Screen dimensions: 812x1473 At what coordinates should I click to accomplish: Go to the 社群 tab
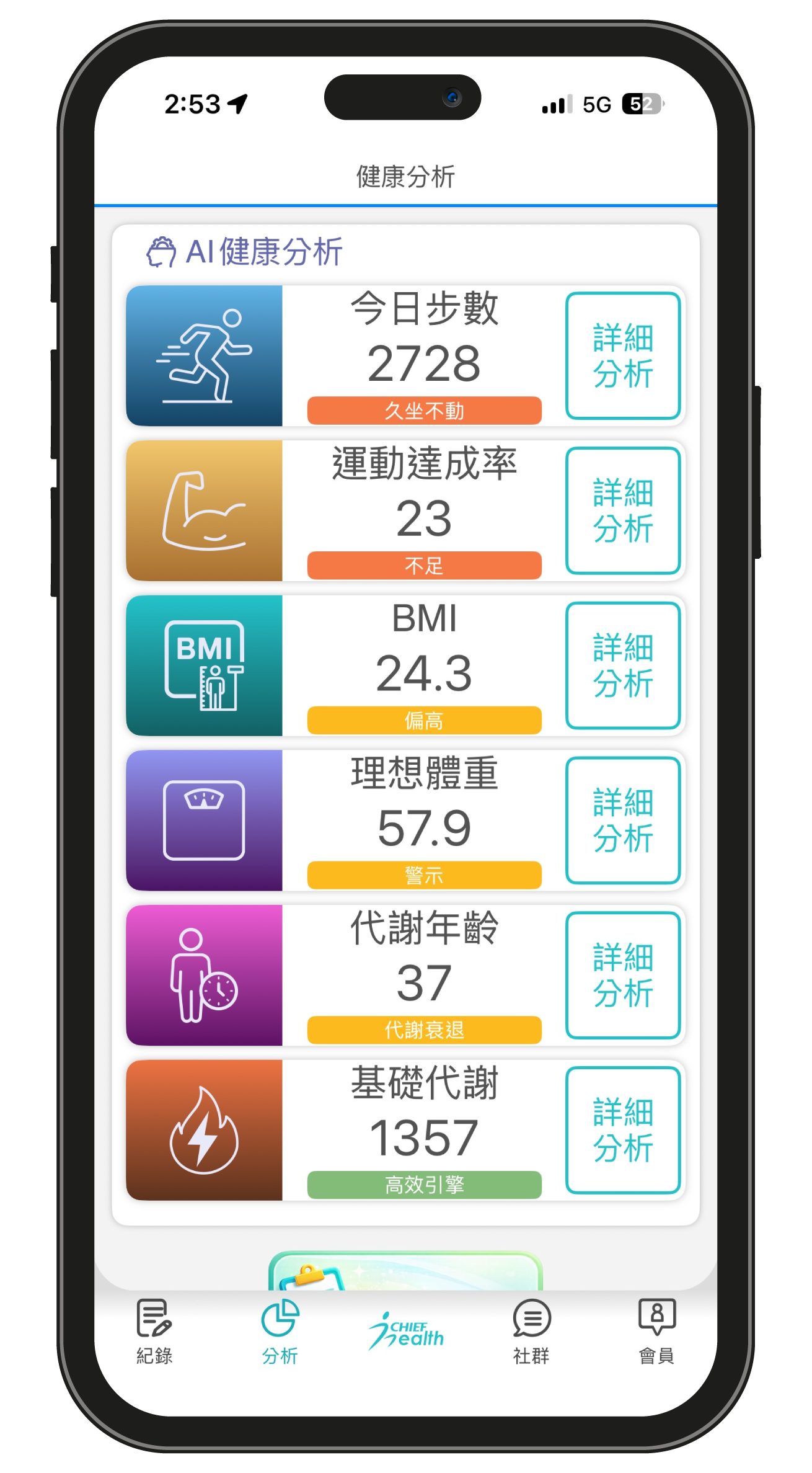point(531,1332)
